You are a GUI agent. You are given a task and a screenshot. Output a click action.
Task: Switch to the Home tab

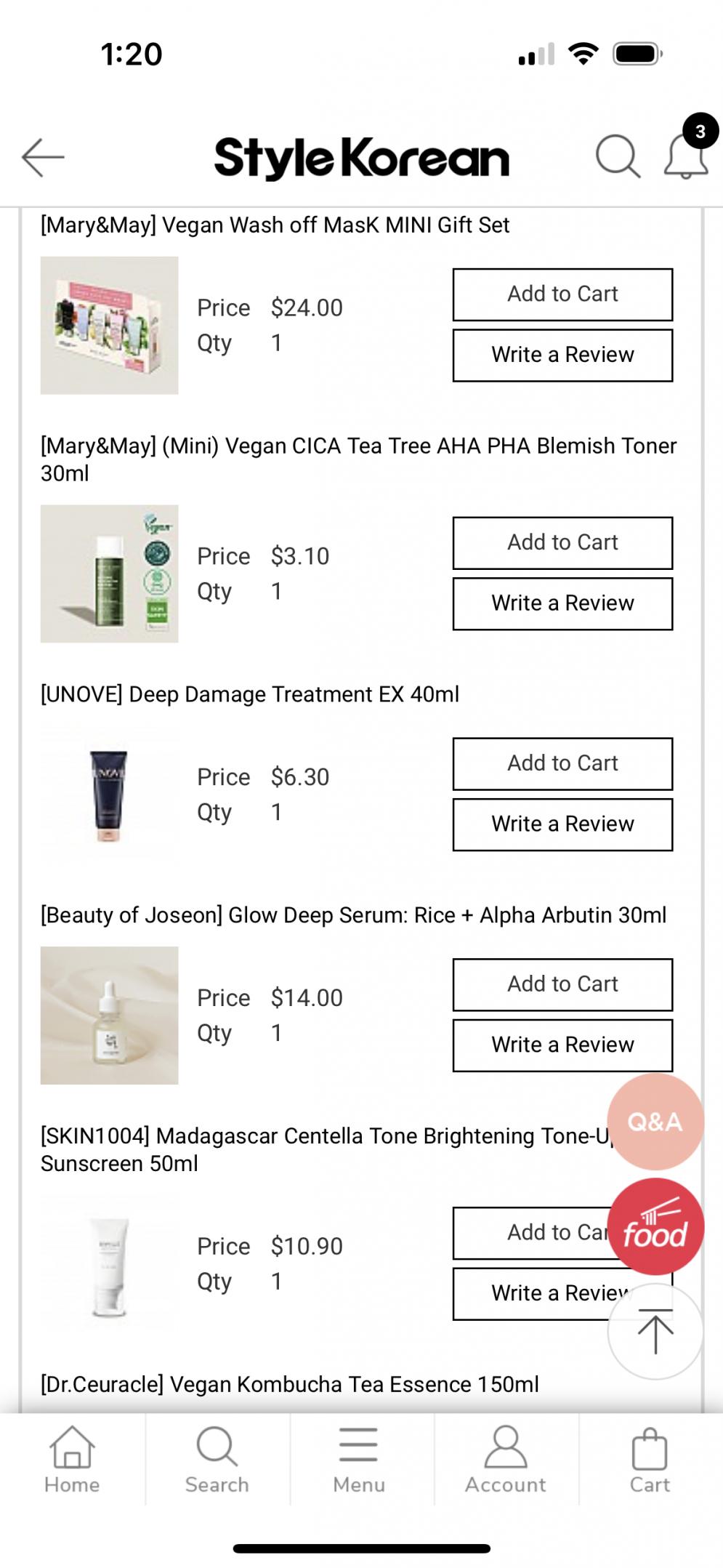(x=72, y=1459)
